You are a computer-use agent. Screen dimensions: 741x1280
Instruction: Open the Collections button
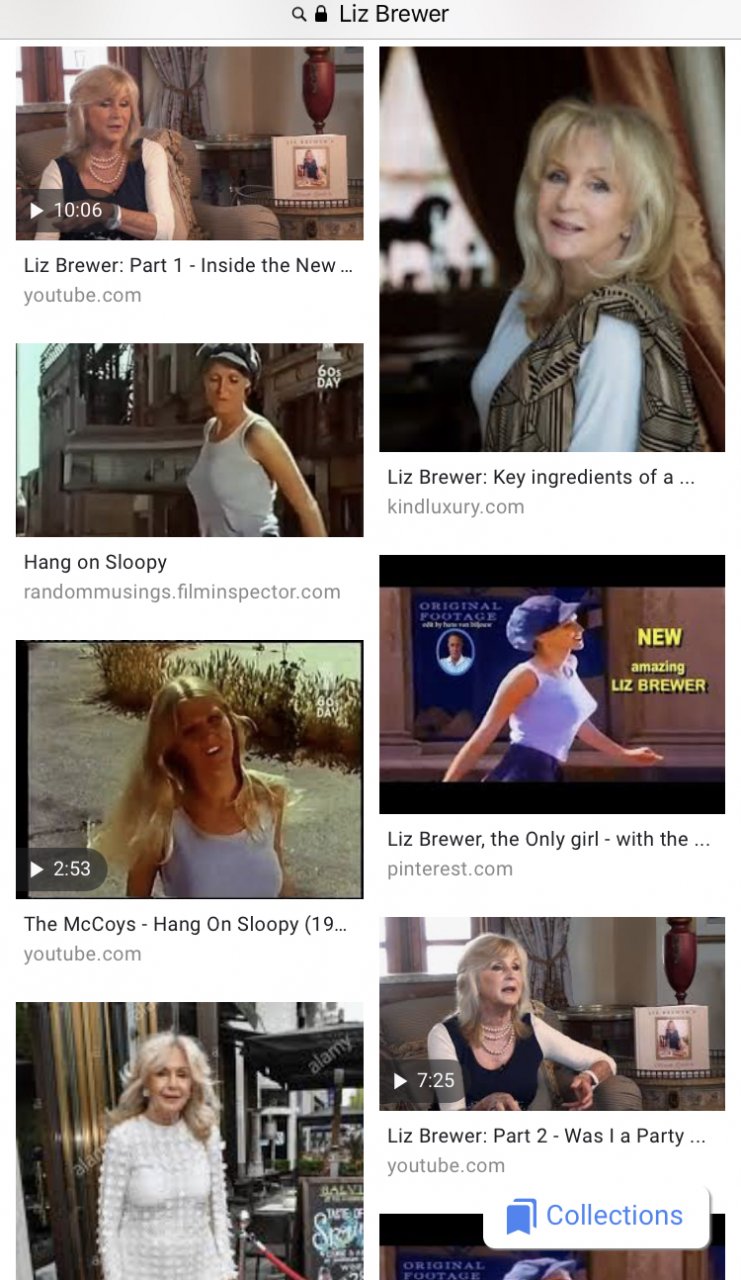pyautogui.click(x=596, y=1216)
